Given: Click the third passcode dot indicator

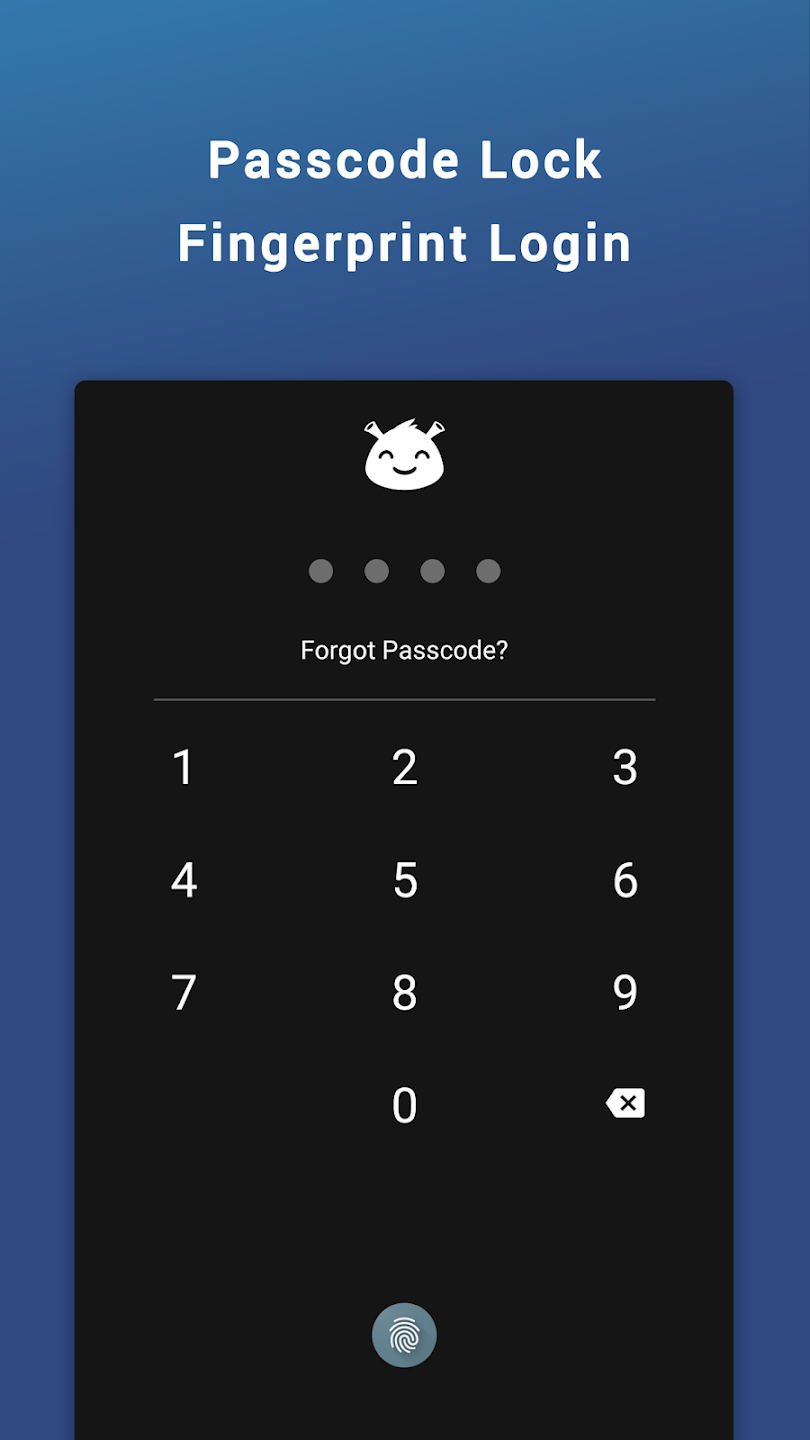Looking at the screenshot, I should point(432,571).
